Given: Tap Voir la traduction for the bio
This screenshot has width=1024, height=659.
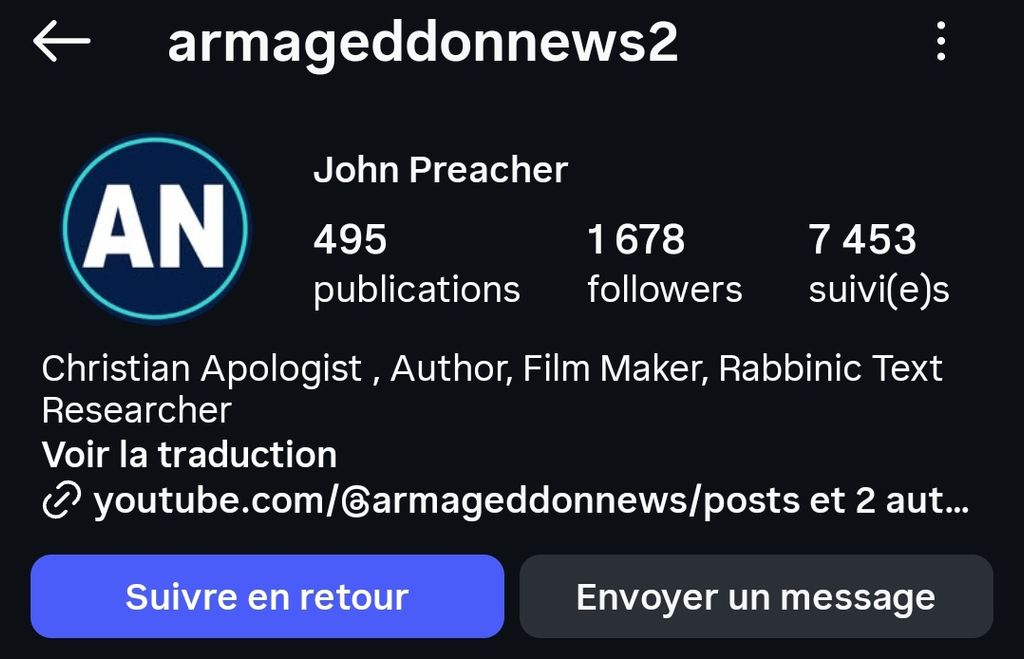Looking at the screenshot, I should [x=189, y=455].
